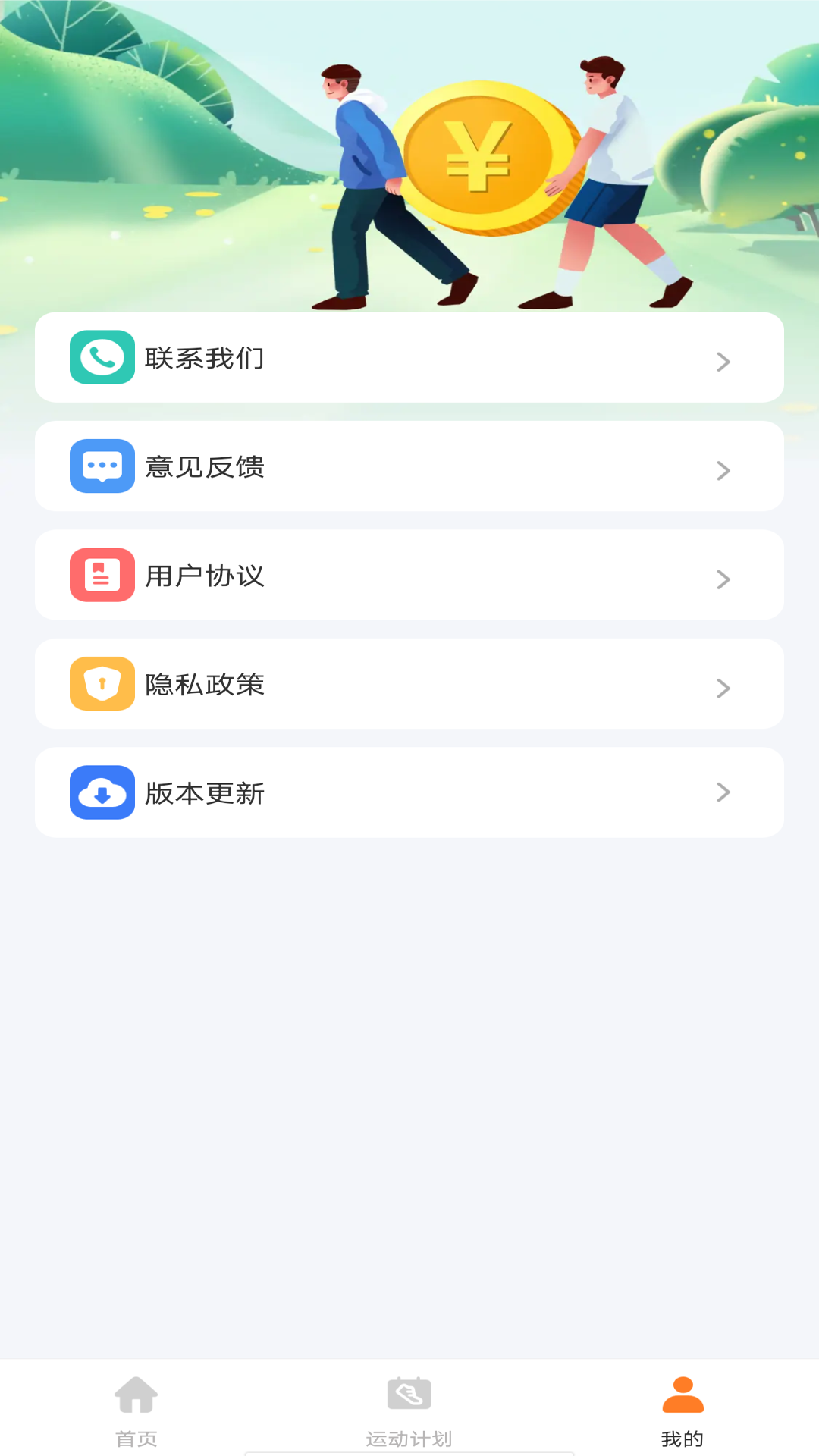The height and width of the screenshot is (1456, 819).
Task: Click the red document icon beside 用户协议
Action: point(102,575)
